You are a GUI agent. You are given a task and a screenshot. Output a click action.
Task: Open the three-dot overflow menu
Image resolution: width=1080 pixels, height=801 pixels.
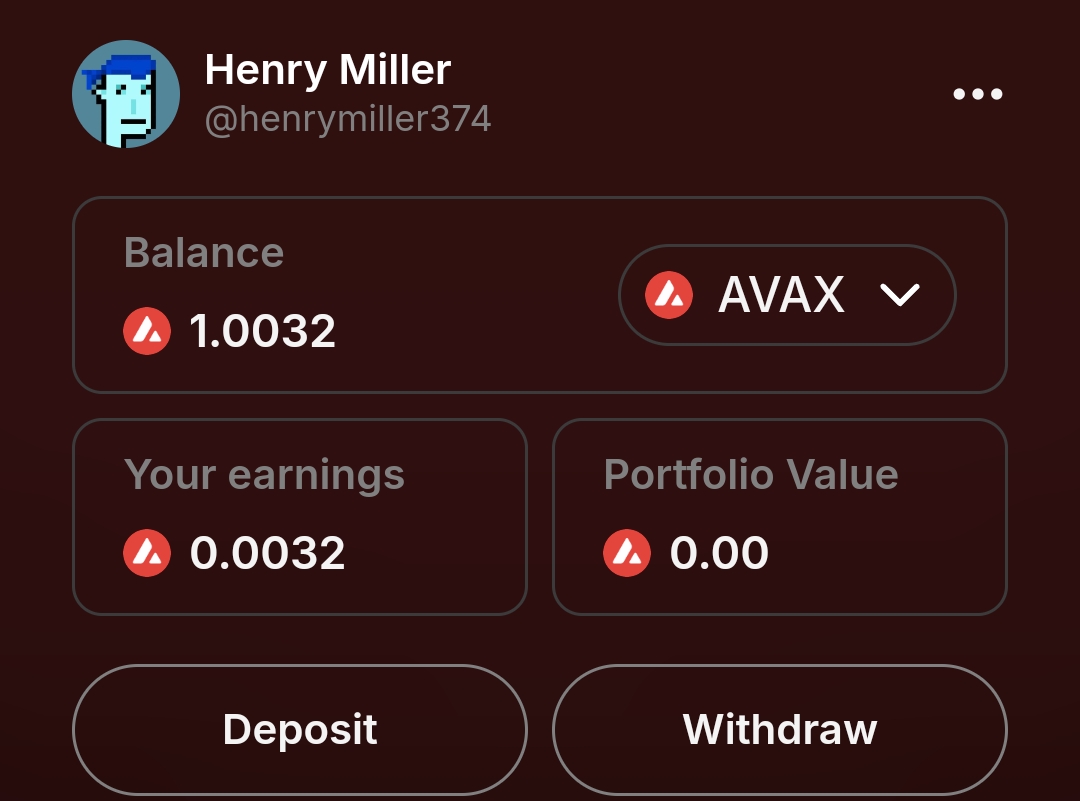(x=977, y=95)
